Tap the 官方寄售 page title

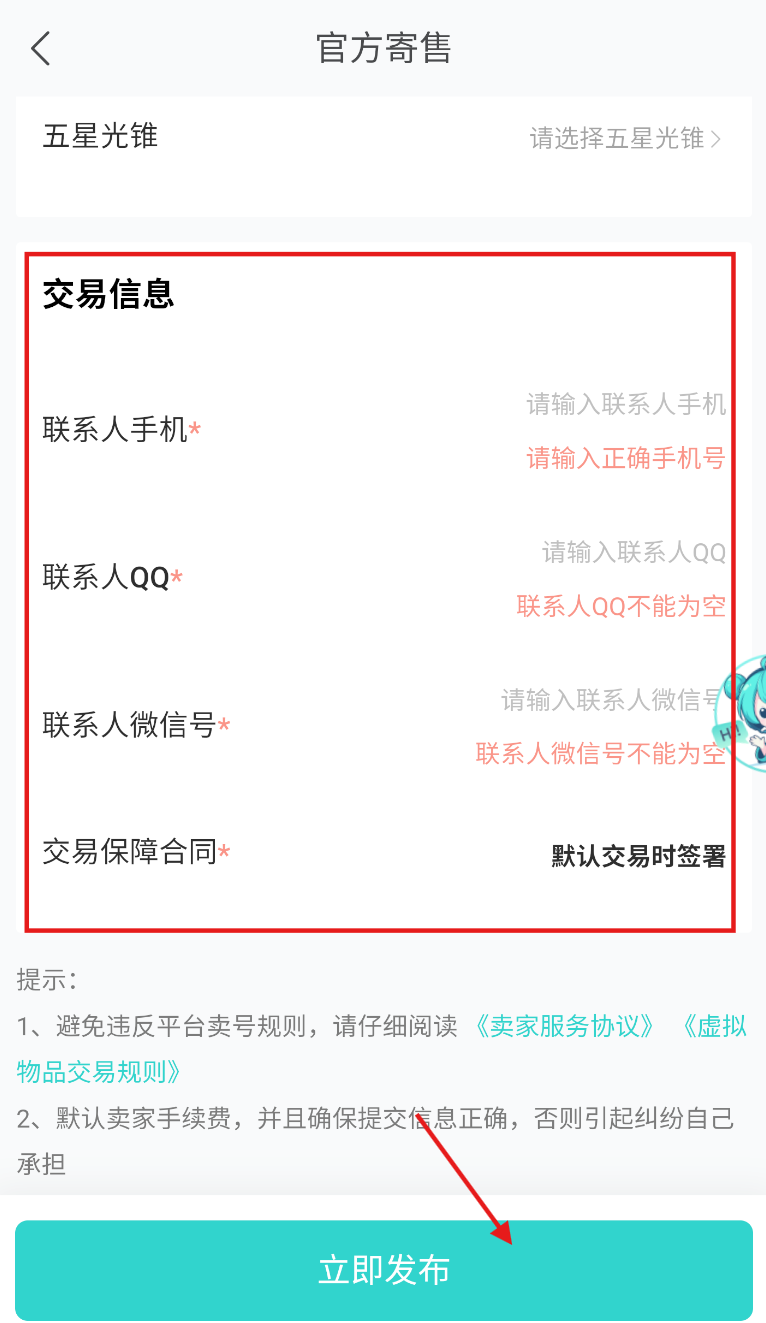383,48
